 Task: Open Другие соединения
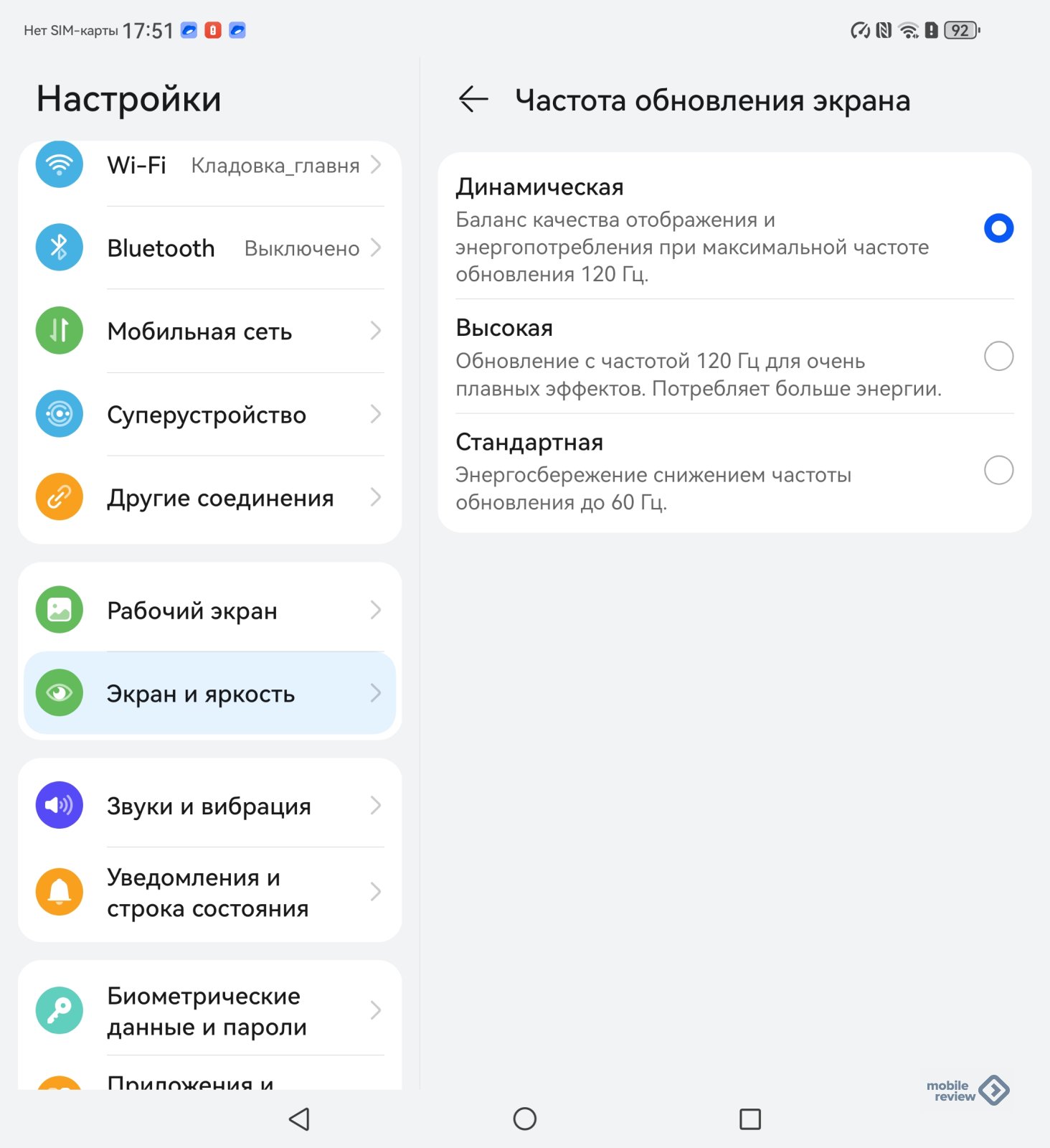pyautogui.click(x=209, y=498)
